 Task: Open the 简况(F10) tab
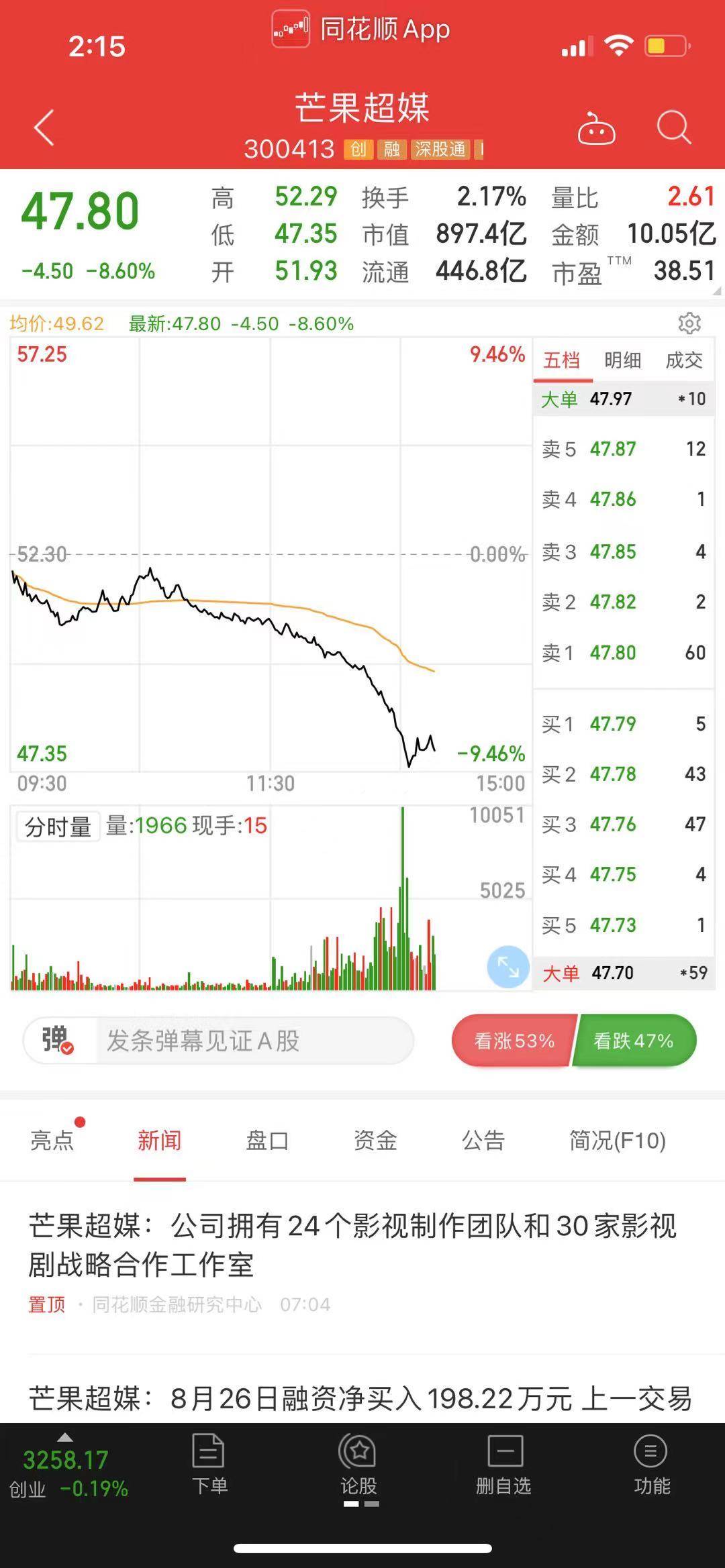point(617,1140)
